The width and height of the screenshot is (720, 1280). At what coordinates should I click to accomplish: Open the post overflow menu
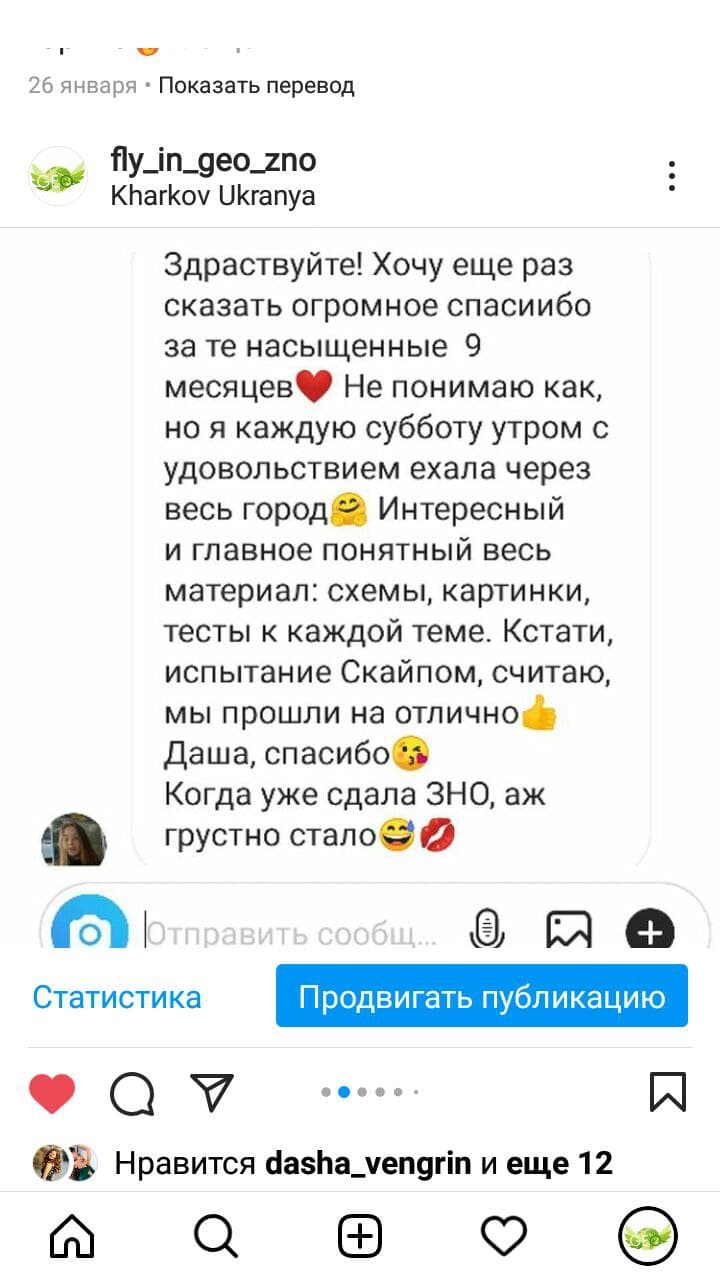[673, 176]
